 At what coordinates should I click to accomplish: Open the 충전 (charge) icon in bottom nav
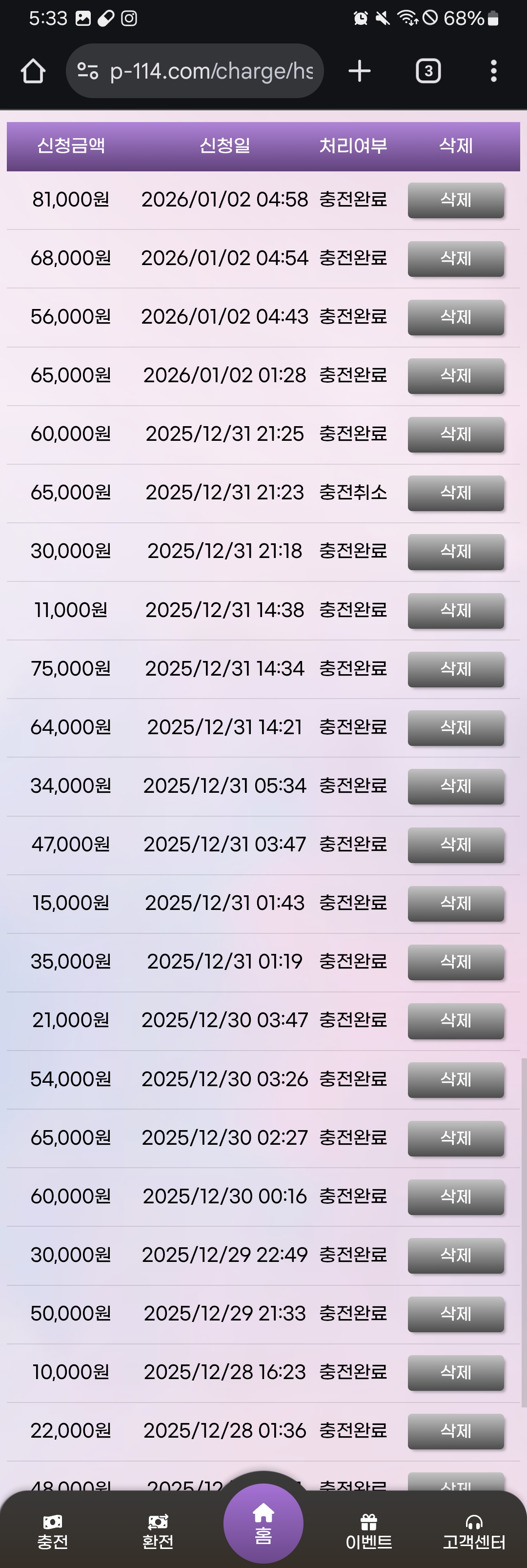pyautogui.click(x=52, y=1528)
